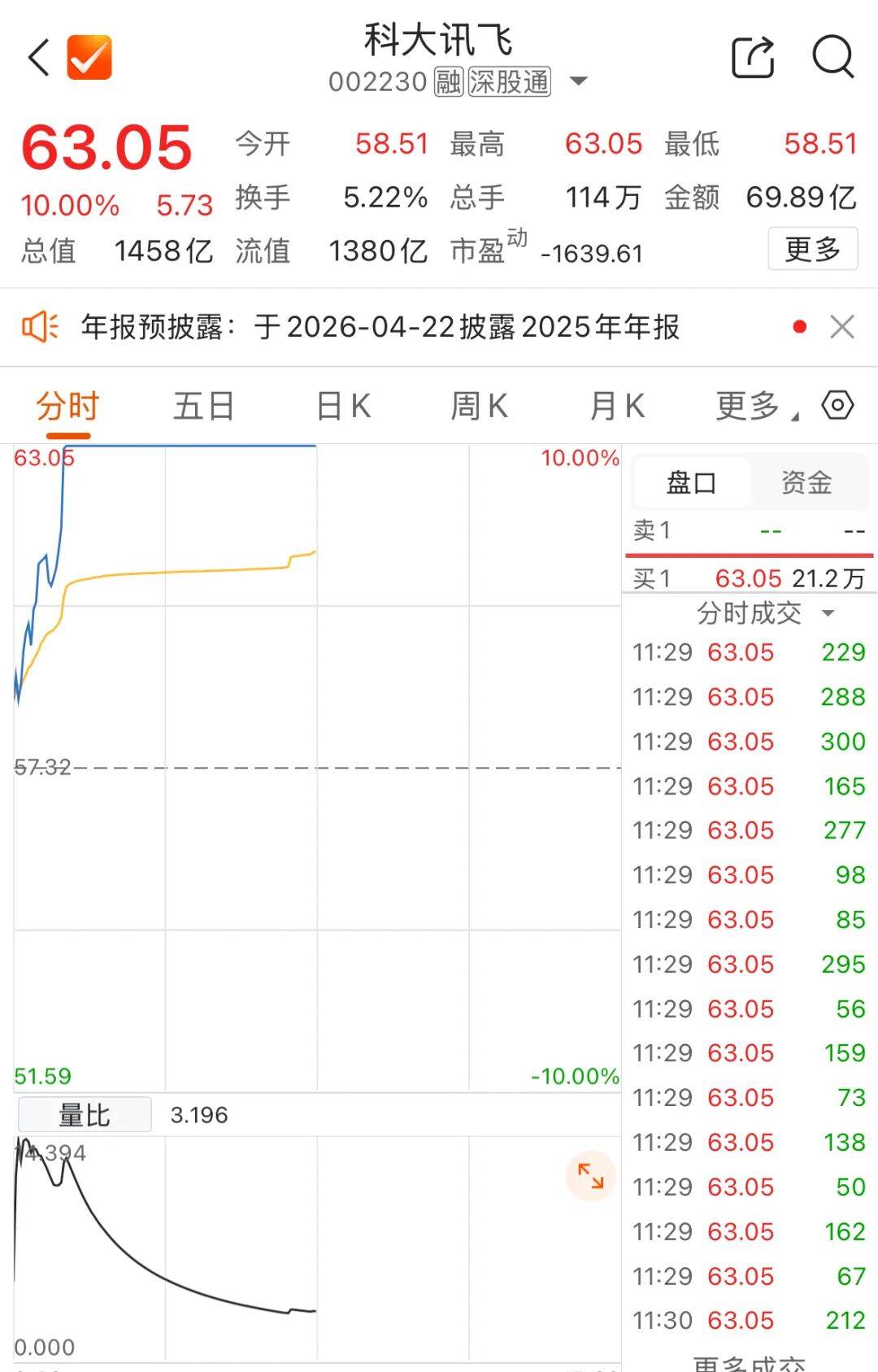Open chart settings hexagon icon
Viewport: 878px width, 1372px height.
point(837,405)
